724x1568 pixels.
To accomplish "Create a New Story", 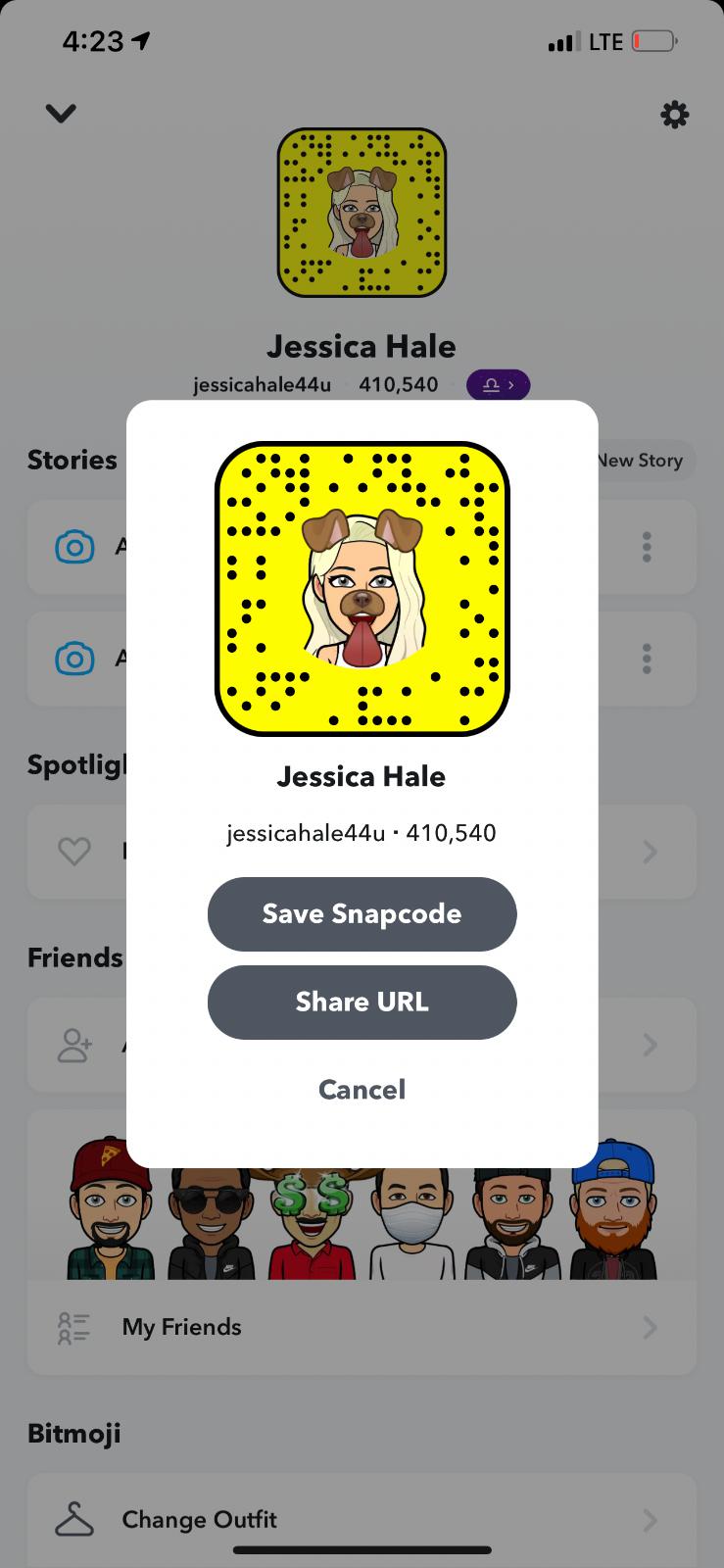I will pos(643,461).
